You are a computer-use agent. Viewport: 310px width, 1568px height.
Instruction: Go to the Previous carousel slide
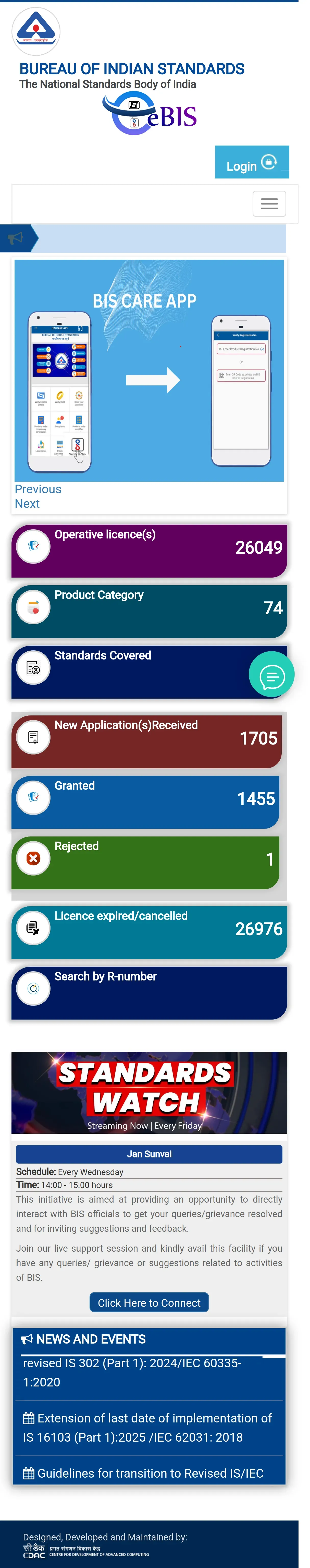tap(38, 489)
